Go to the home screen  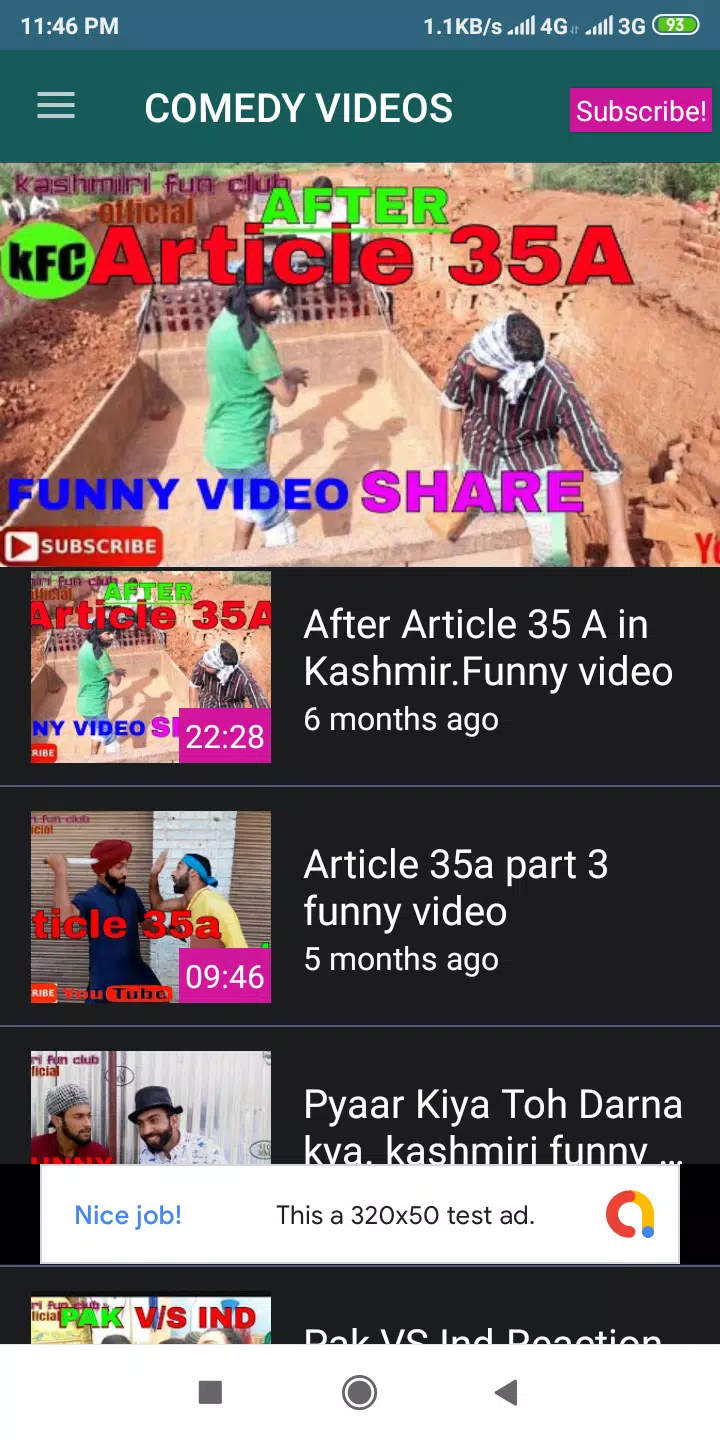[x=360, y=1392]
